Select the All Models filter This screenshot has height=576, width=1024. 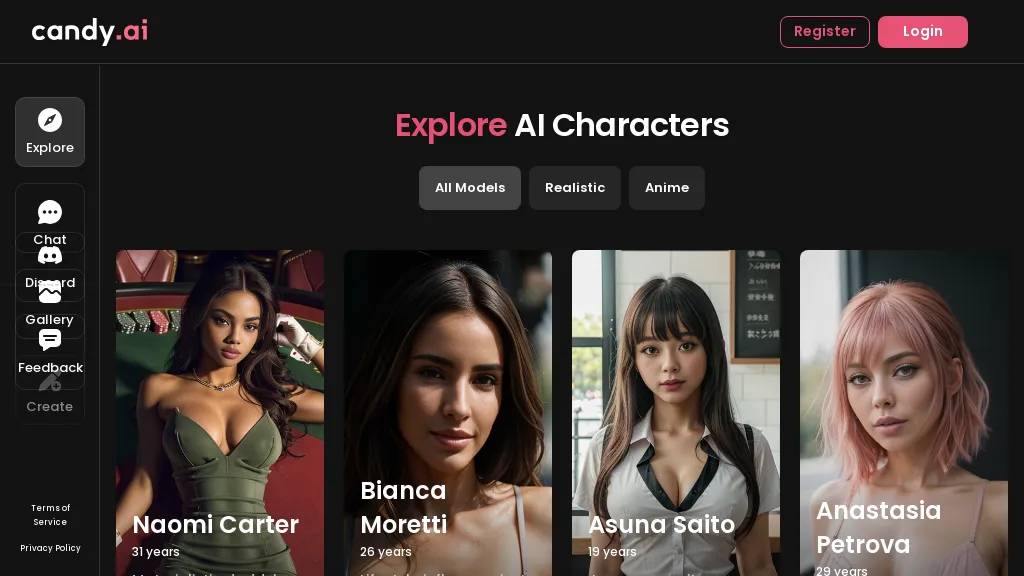coord(470,188)
